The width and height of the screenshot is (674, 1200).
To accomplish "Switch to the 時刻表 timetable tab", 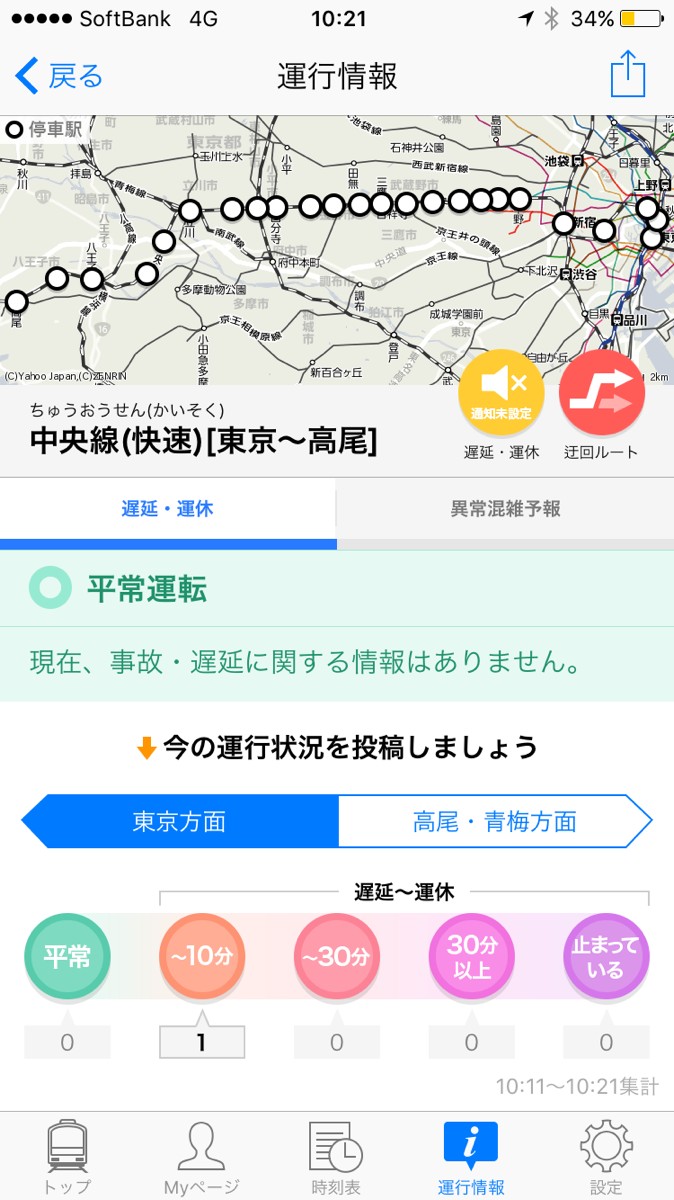I will click(x=337, y=1157).
